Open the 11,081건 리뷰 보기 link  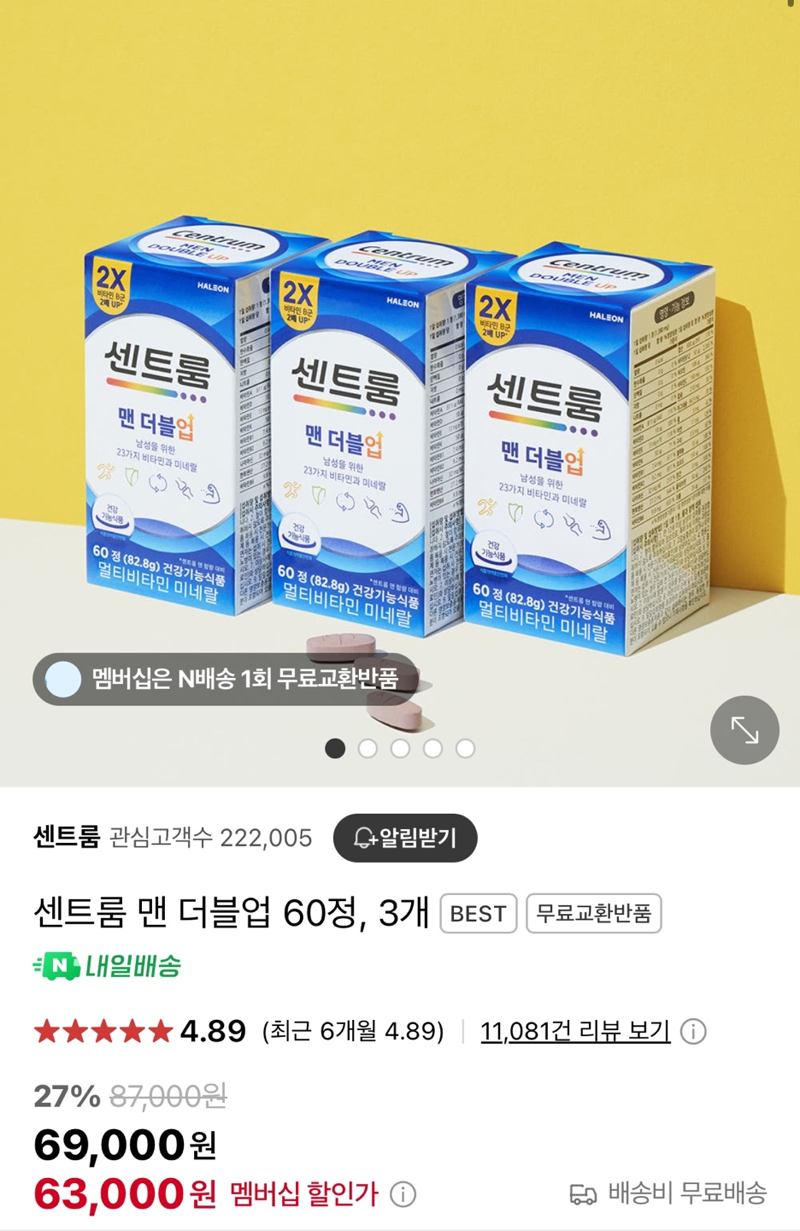[x=575, y=1031]
